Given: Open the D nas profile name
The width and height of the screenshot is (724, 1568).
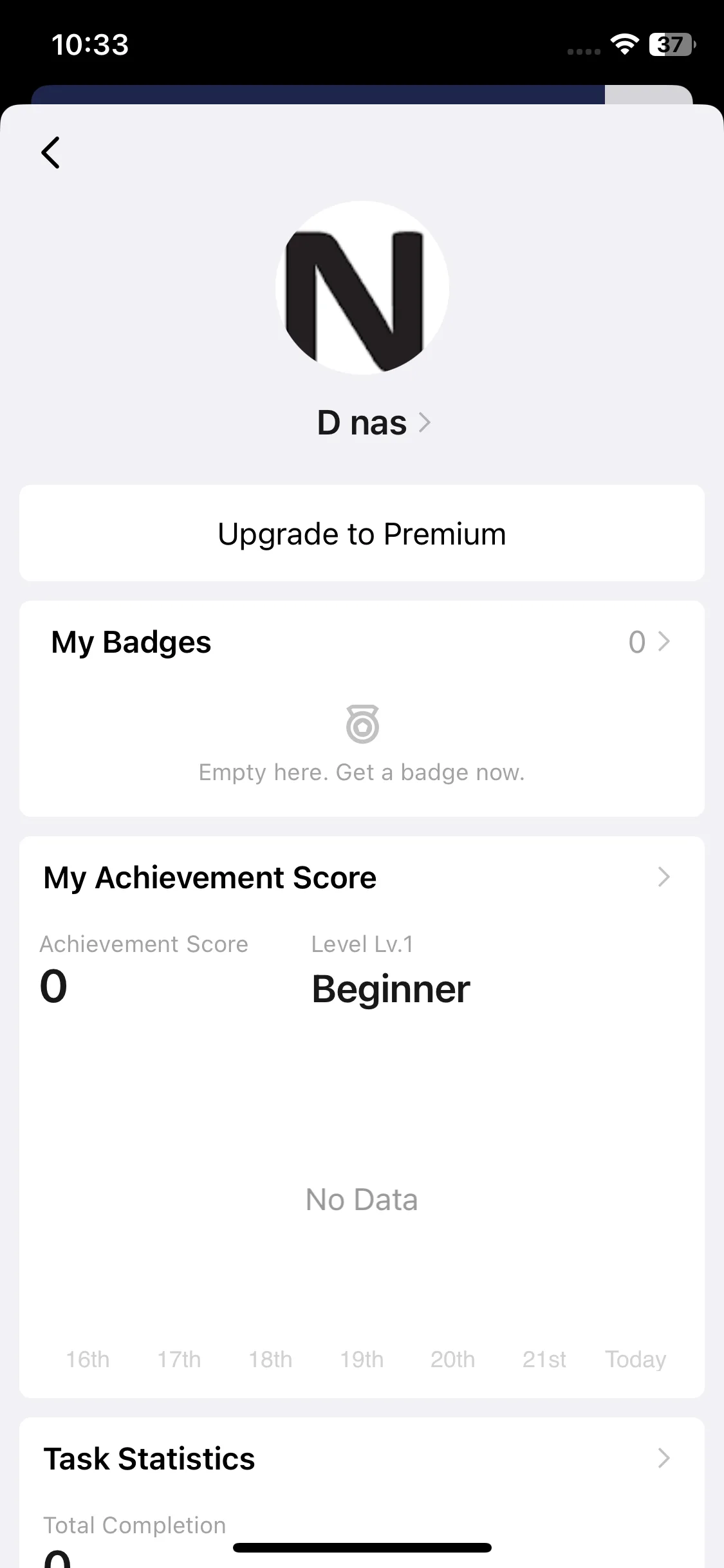Looking at the screenshot, I should pos(373,423).
